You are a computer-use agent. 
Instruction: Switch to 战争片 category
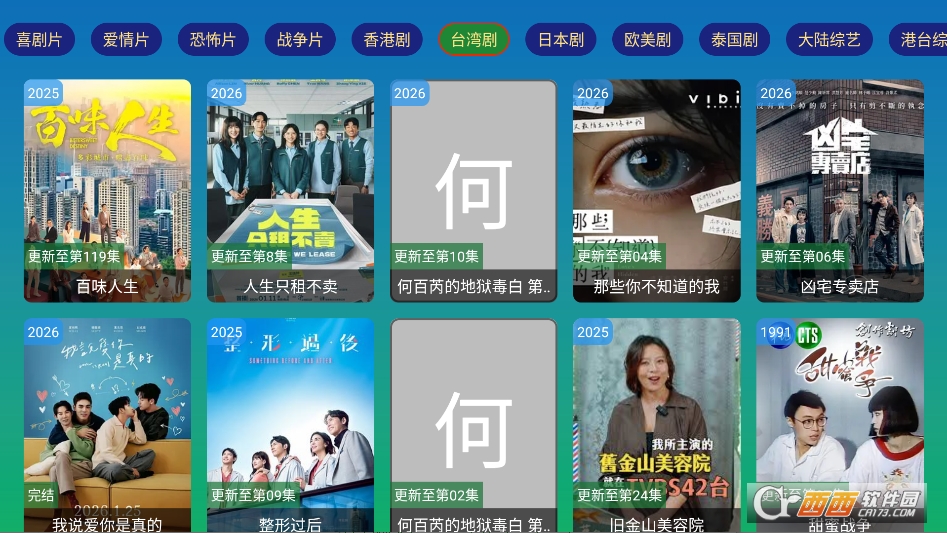click(300, 40)
